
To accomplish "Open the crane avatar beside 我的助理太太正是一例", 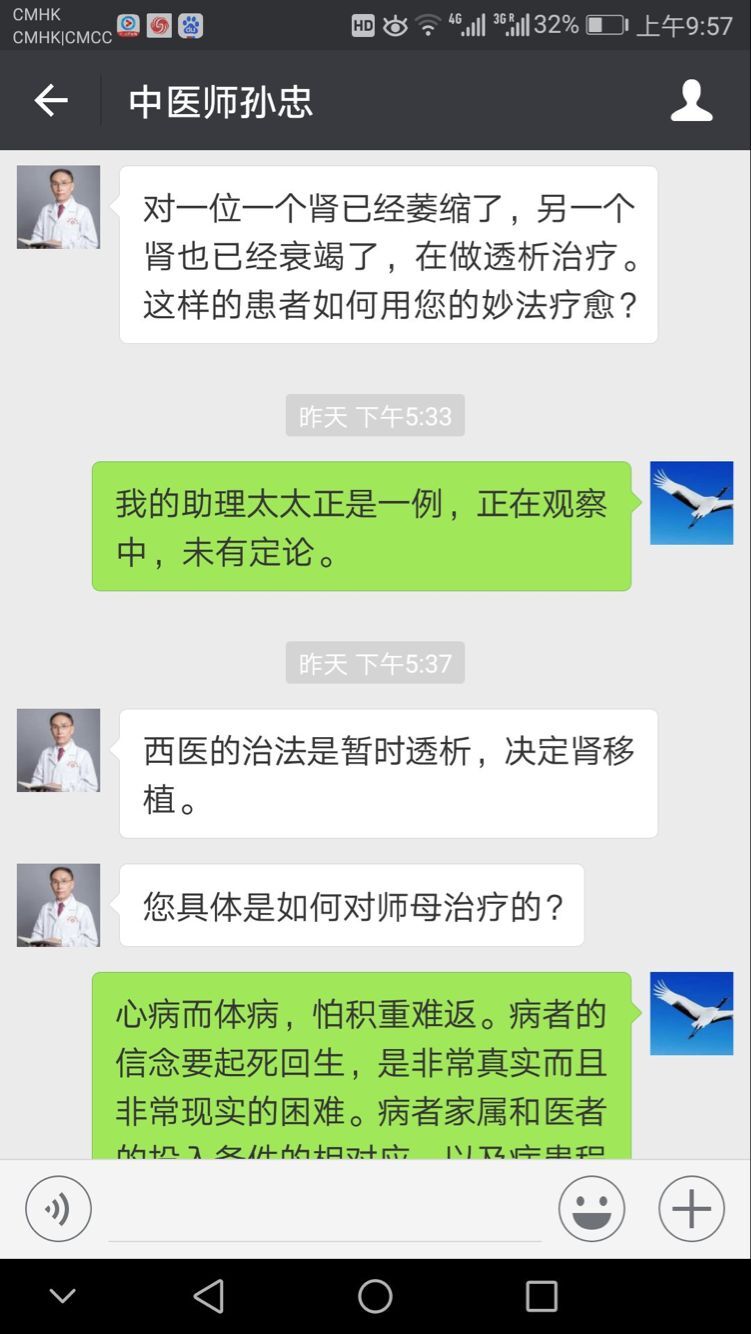I will 691,503.
